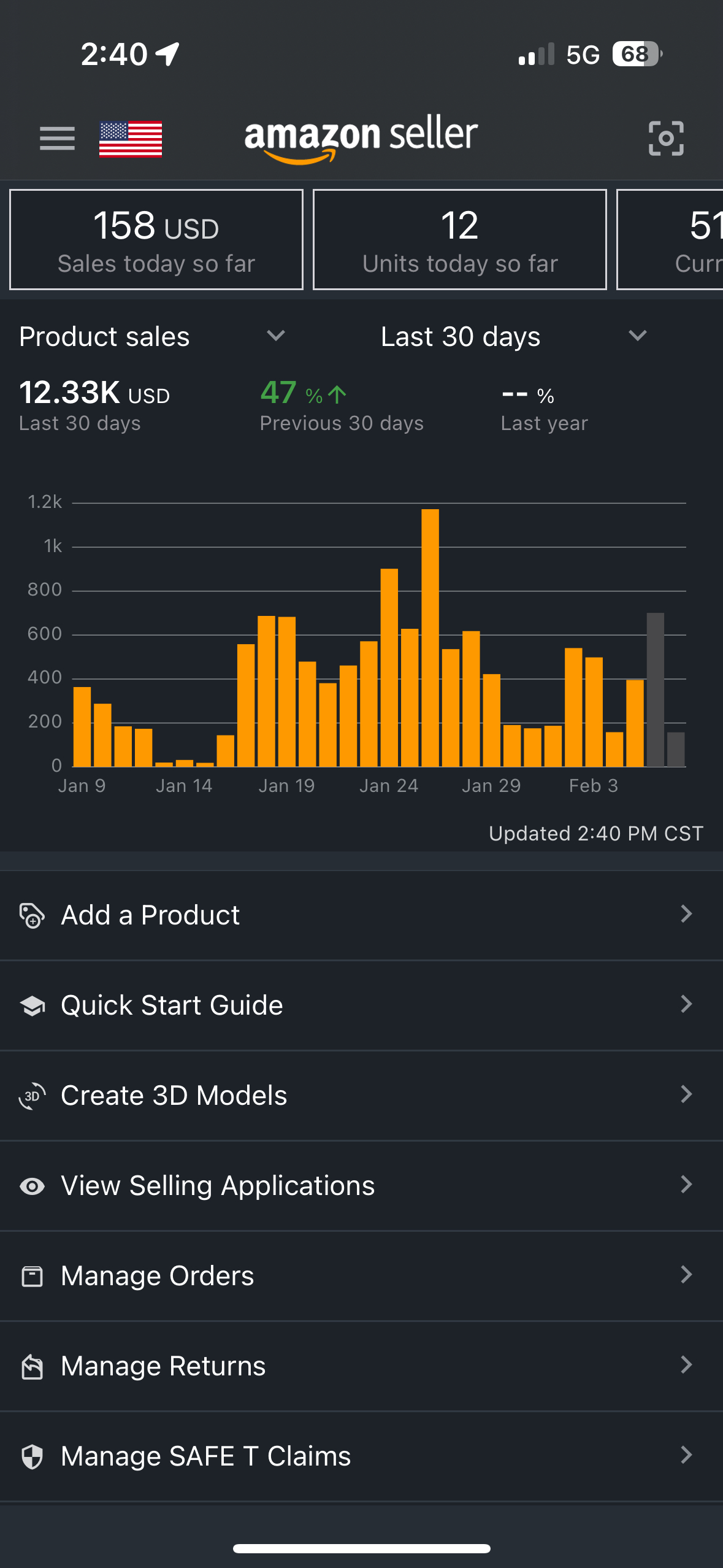This screenshot has height=1568, width=723.
Task: Open the Units today so far card
Action: [x=459, y=240]
